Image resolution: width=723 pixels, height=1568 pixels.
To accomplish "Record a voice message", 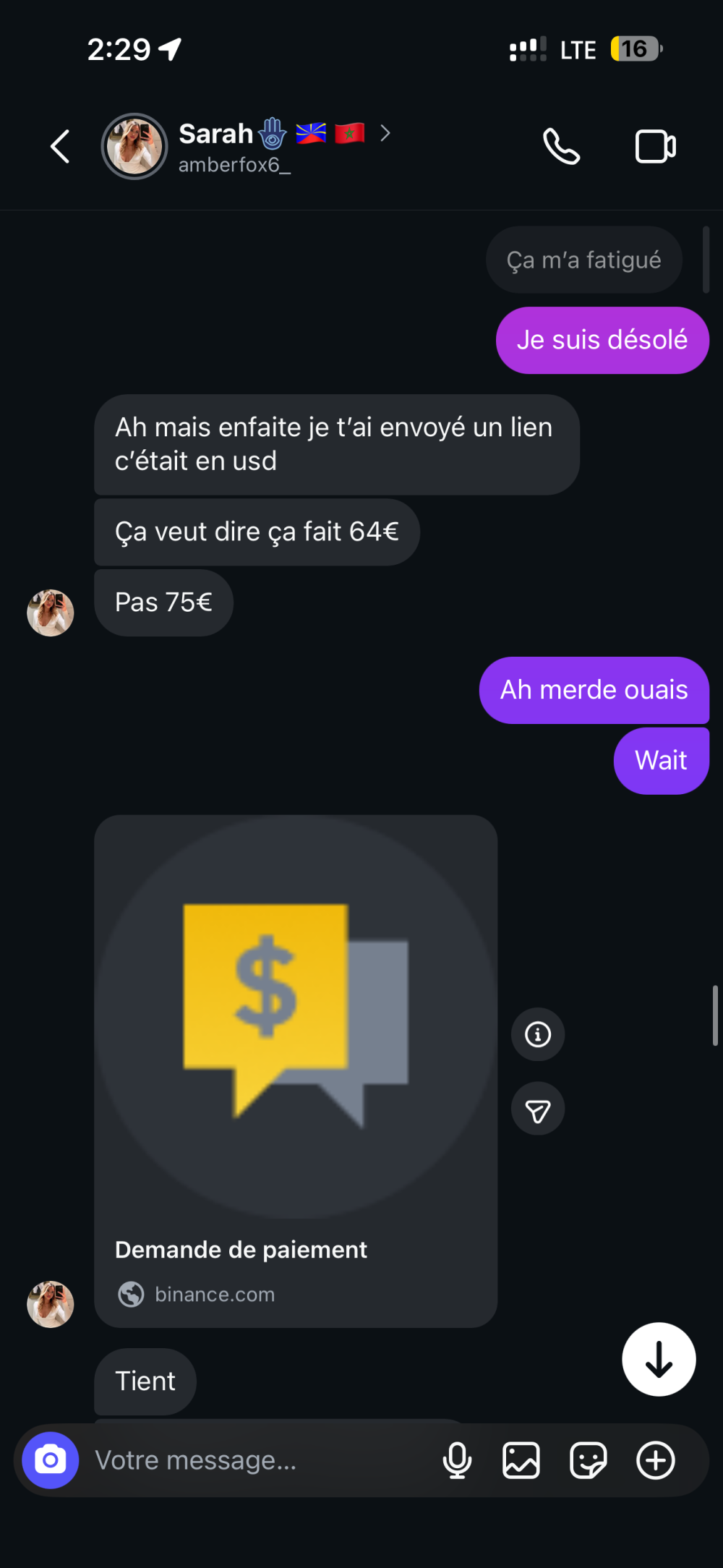I will click(457, 1460).
